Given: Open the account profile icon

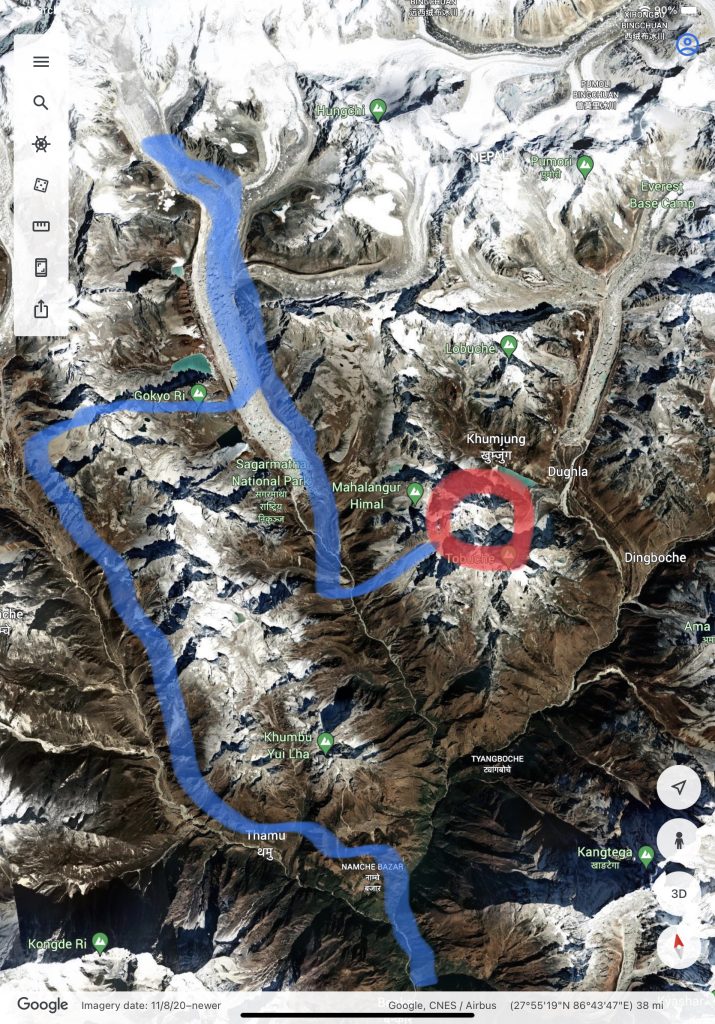Looking at the screenshot, I should tap(686, 44).
